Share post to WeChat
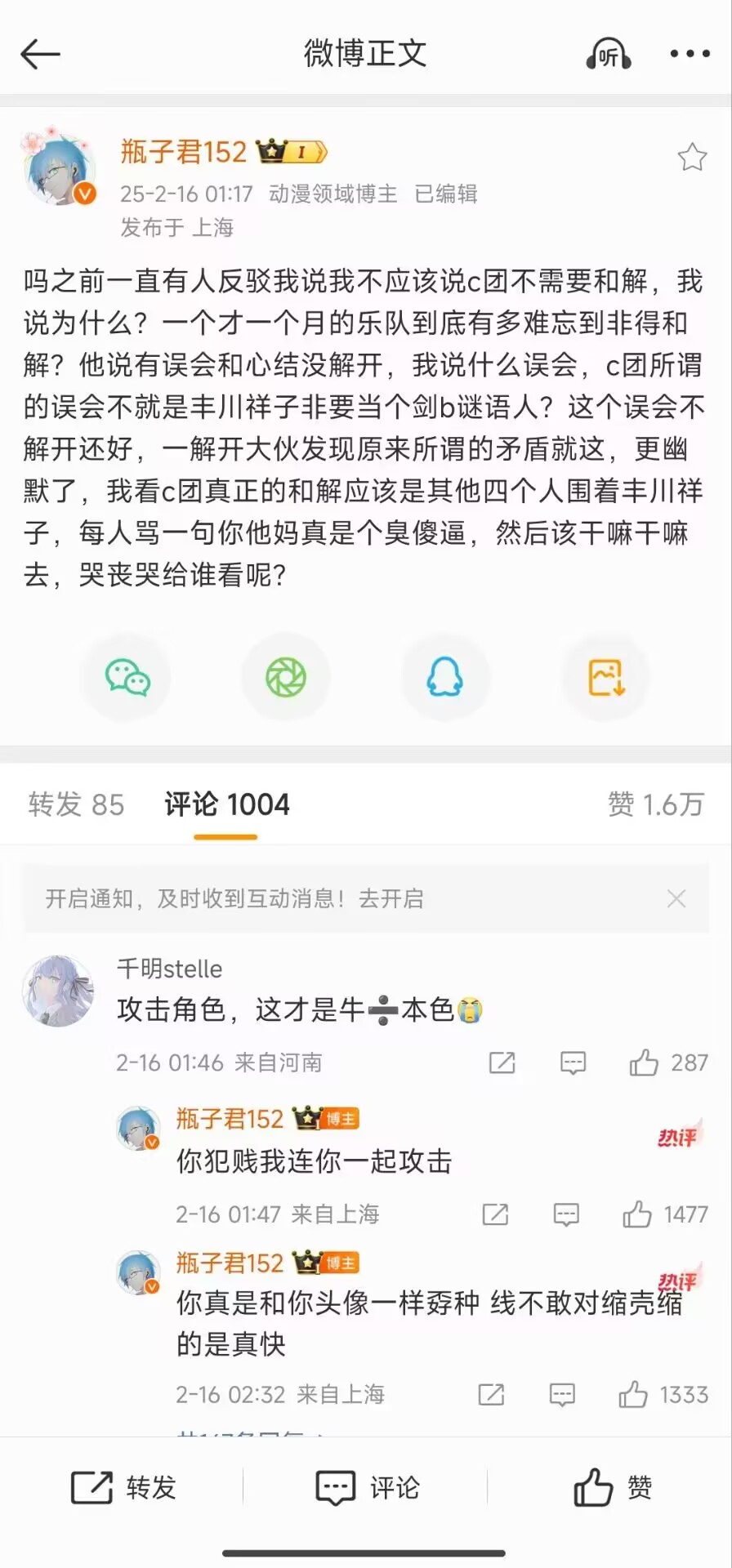 pyautogui.click(x=127, y=678)
